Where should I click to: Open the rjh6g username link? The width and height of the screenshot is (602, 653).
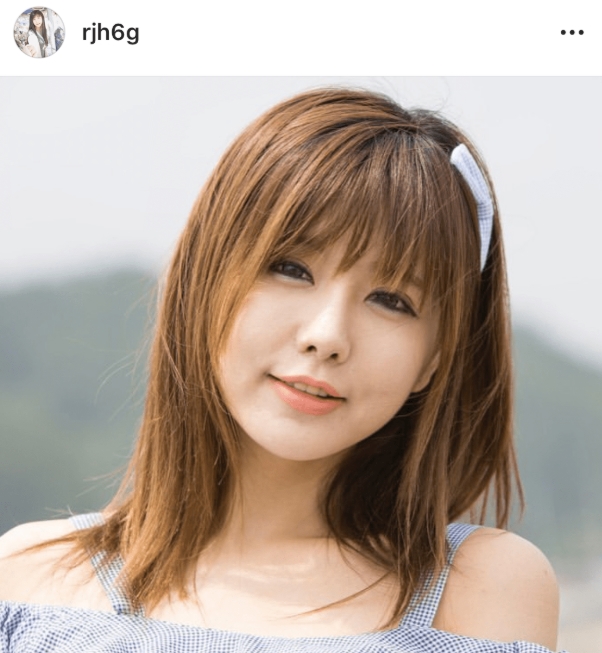click(x=110, y=33)
